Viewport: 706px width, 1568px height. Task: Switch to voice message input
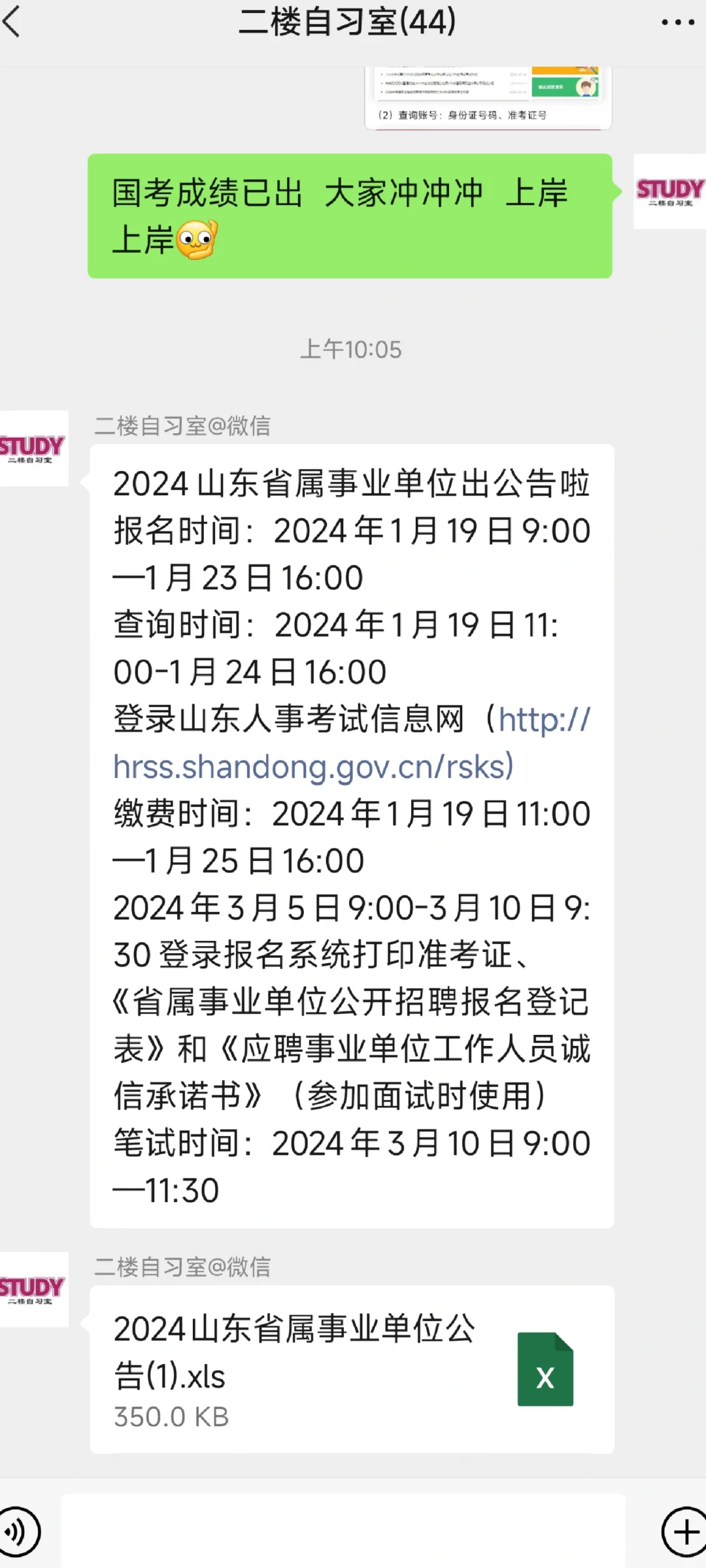click(x=19, y=1531)
